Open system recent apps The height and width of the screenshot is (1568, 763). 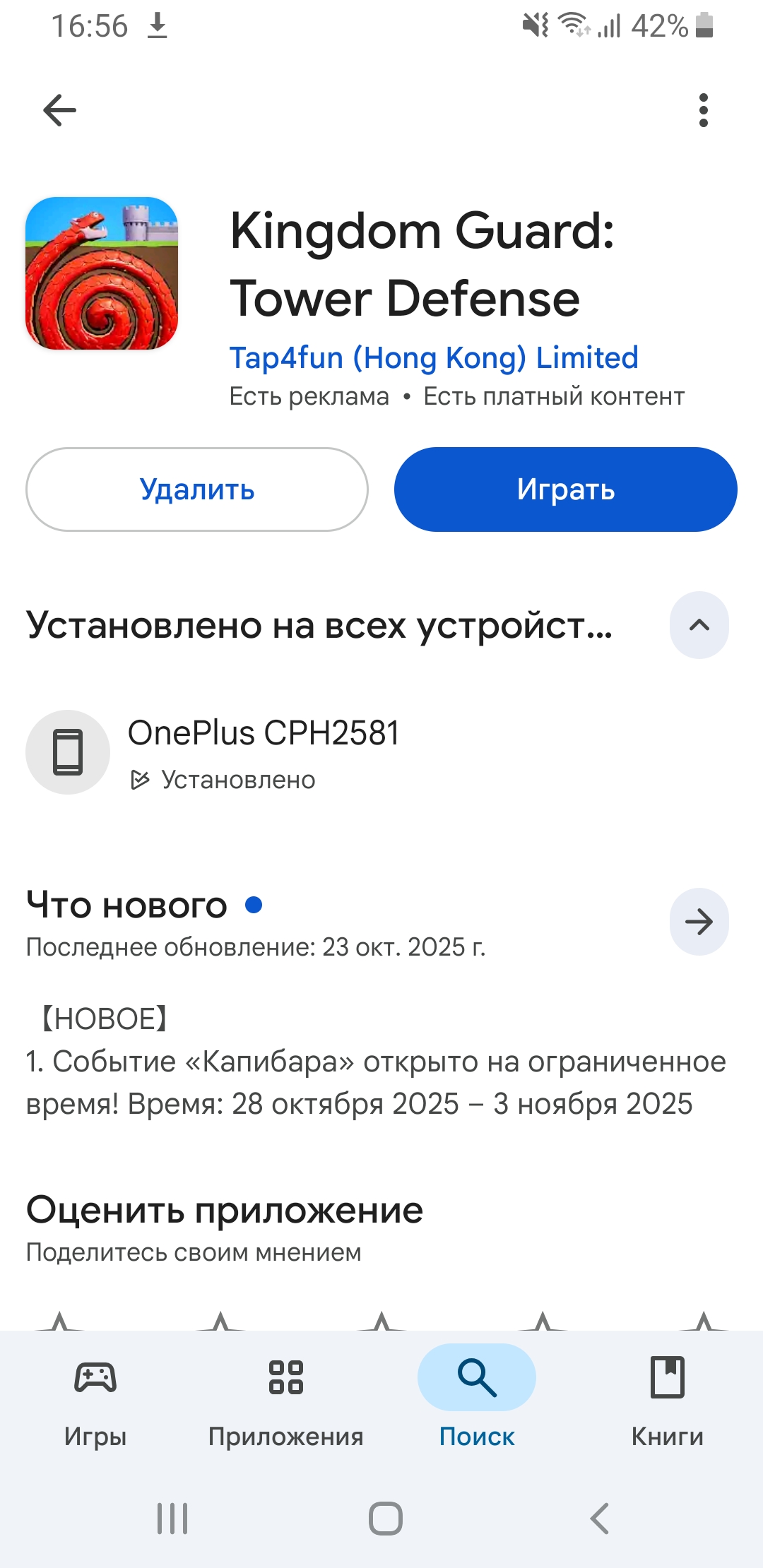coord(172,1519)
